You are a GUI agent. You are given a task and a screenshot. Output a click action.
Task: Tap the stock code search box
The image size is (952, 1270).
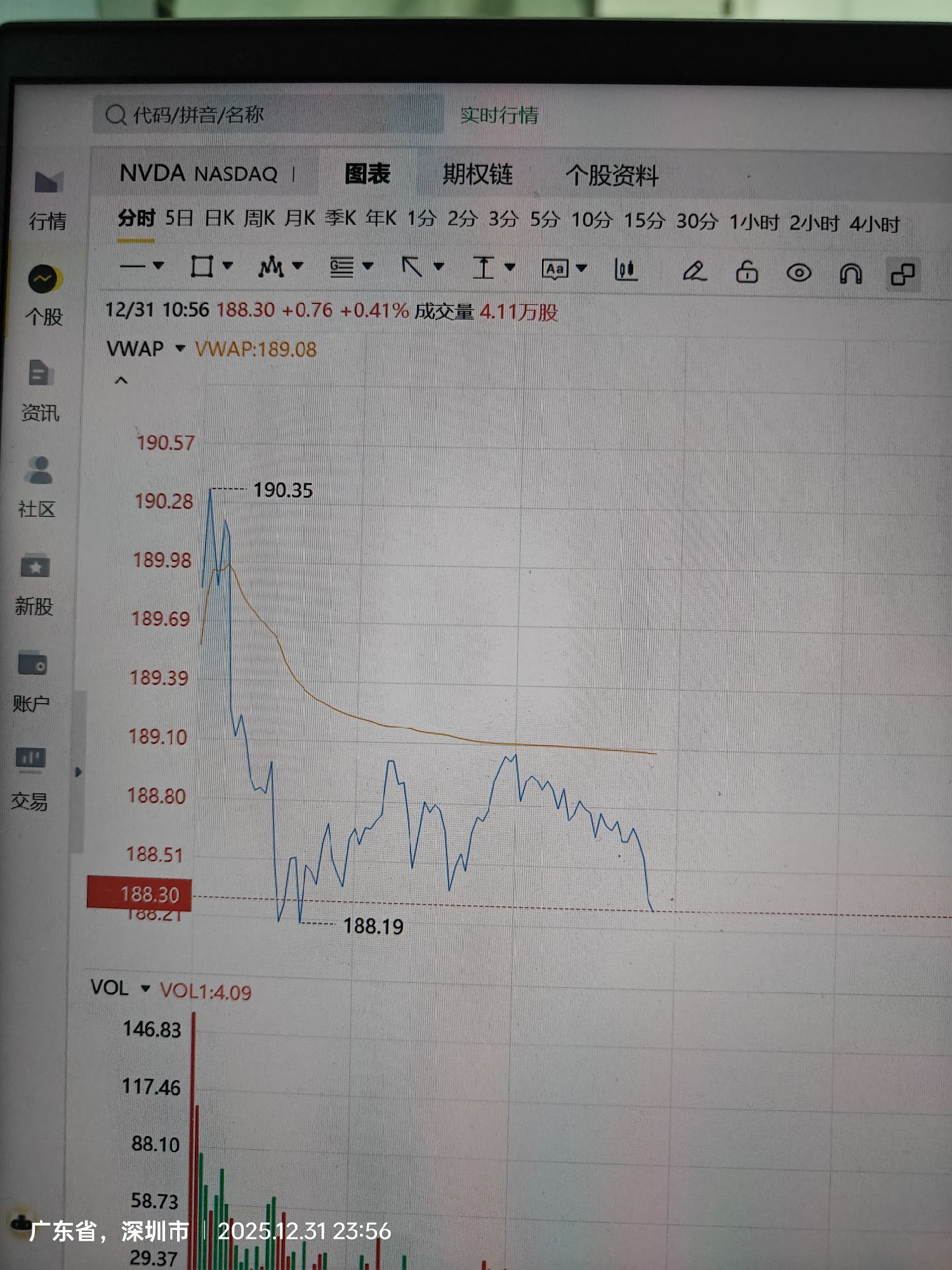click(x=267, y=116)
